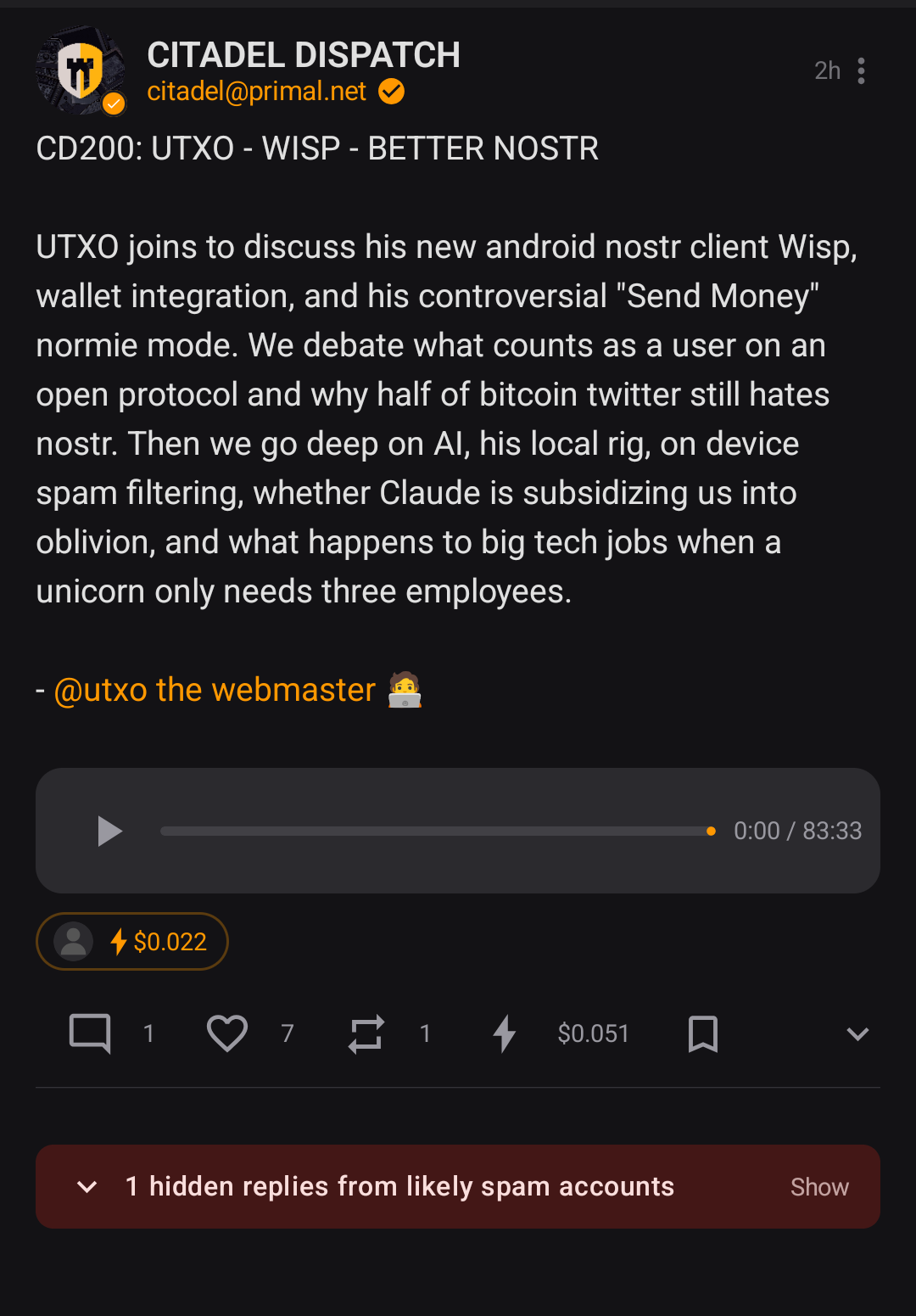Open the $0.022 zap chip
This screenshot has height=1316, width=916.
click(132, 941)
